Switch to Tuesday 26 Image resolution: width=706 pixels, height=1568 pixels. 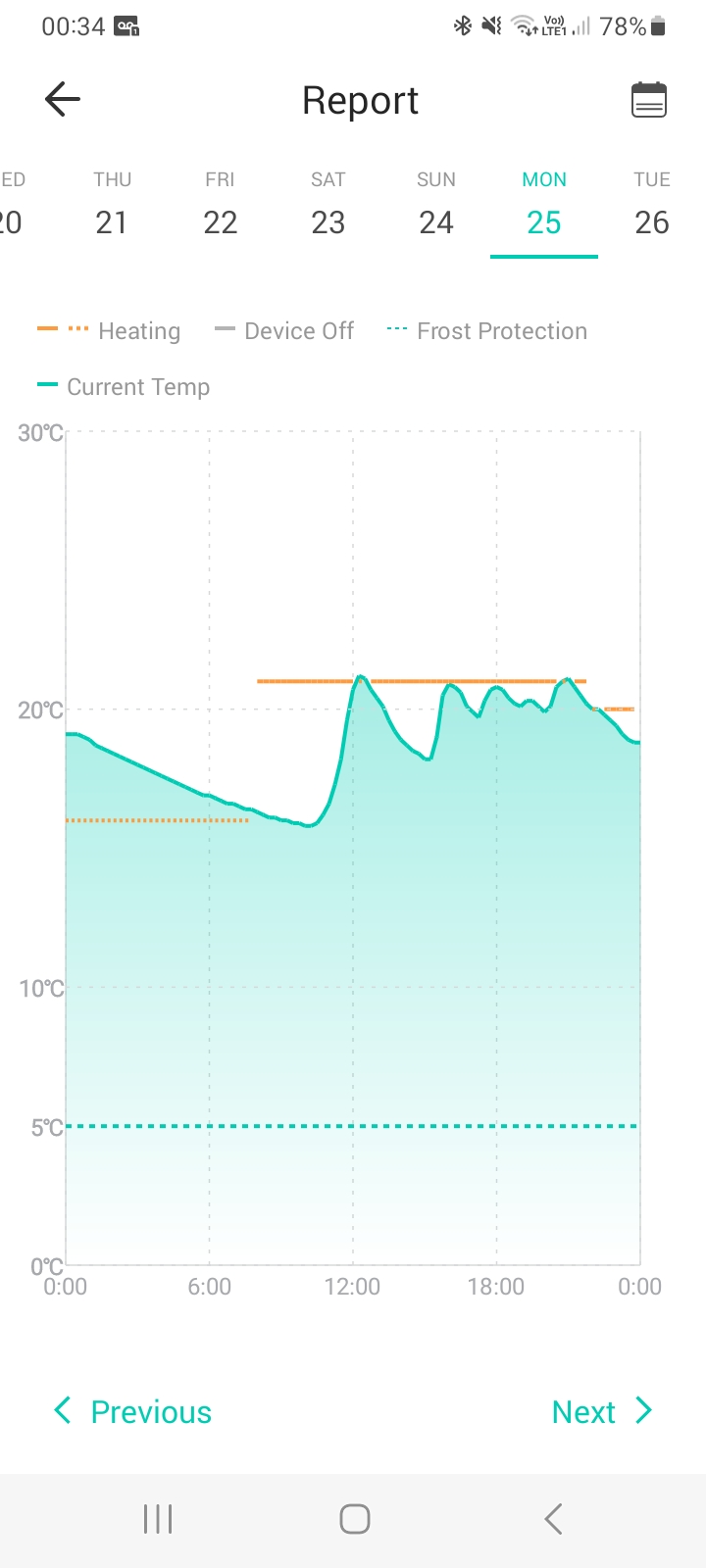pos(651,206)
